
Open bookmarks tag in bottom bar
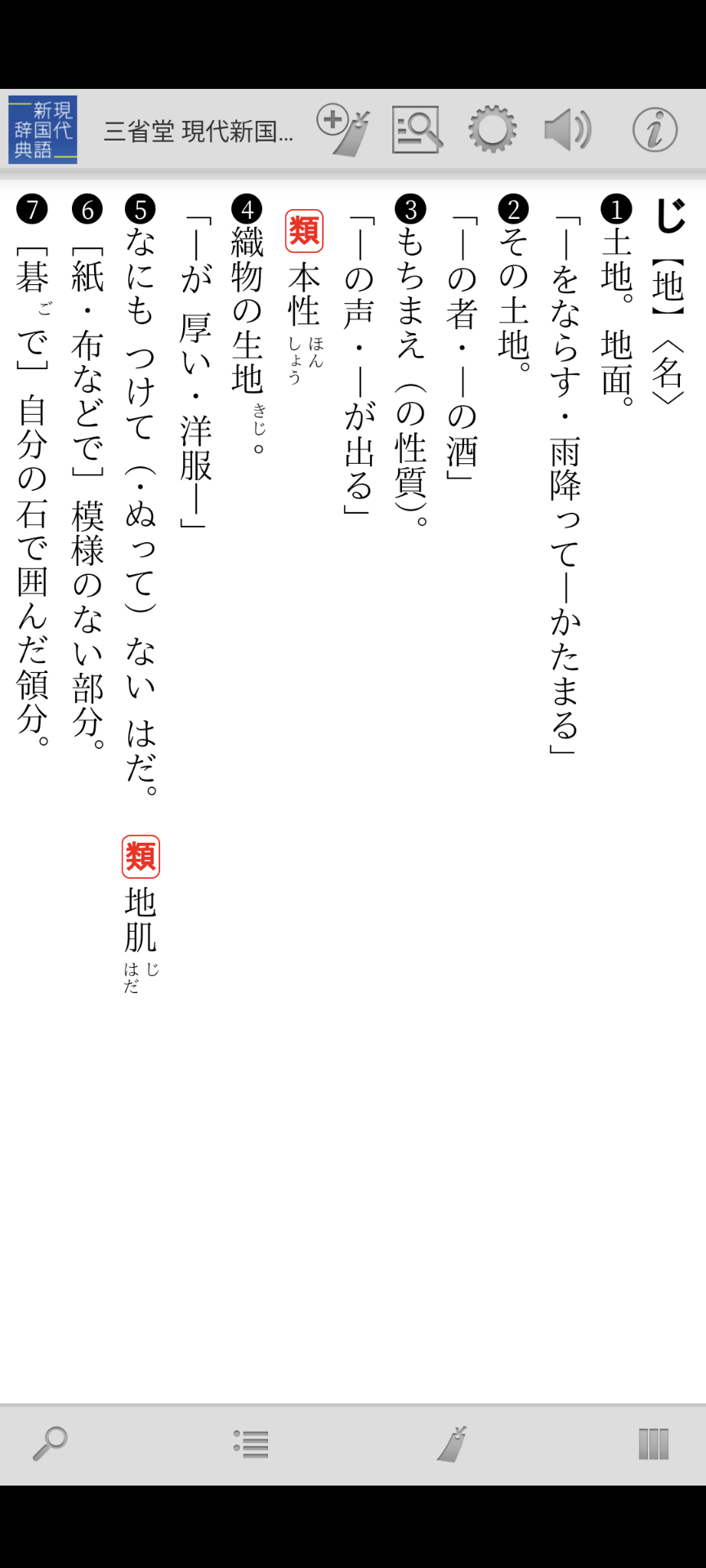click(452, 1443)
